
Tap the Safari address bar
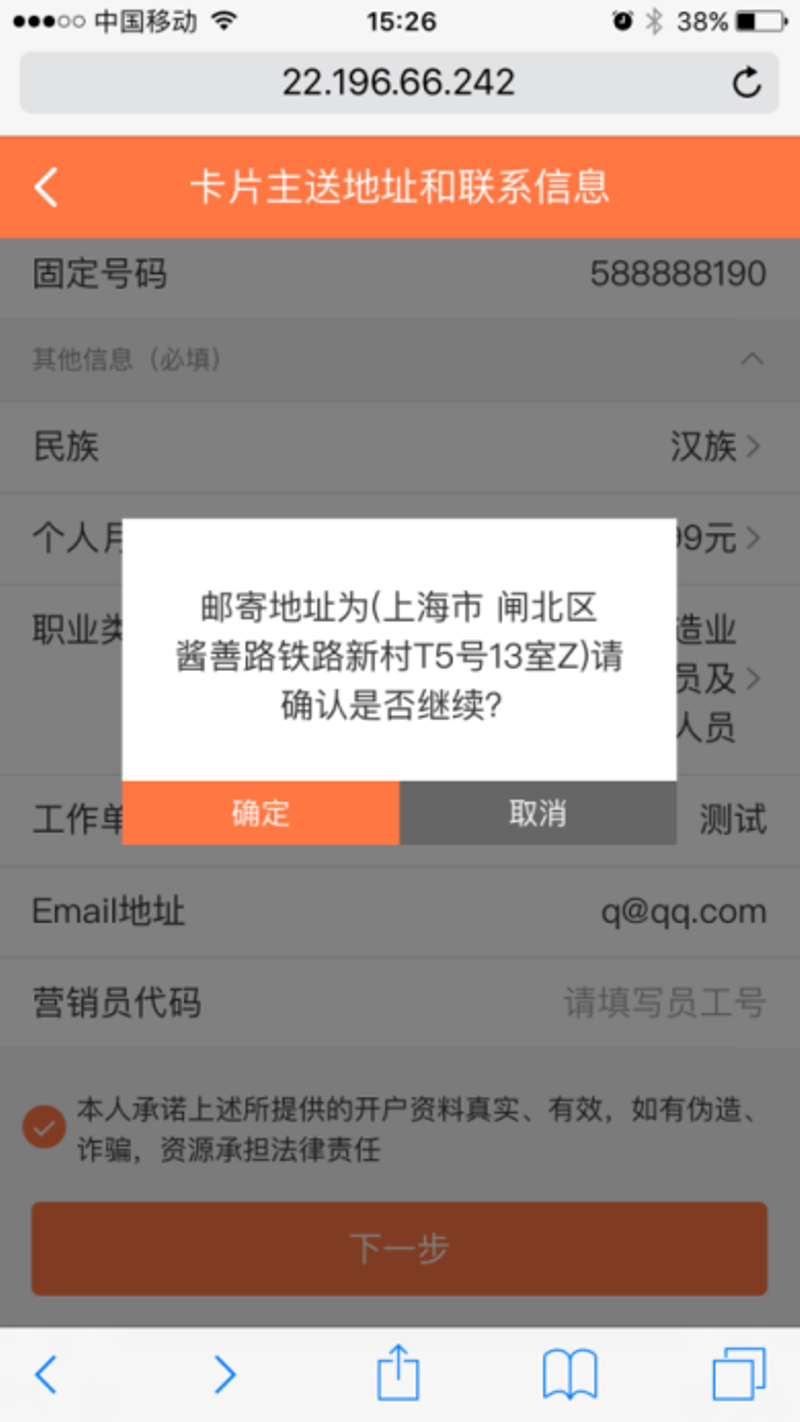pos(398,83)
